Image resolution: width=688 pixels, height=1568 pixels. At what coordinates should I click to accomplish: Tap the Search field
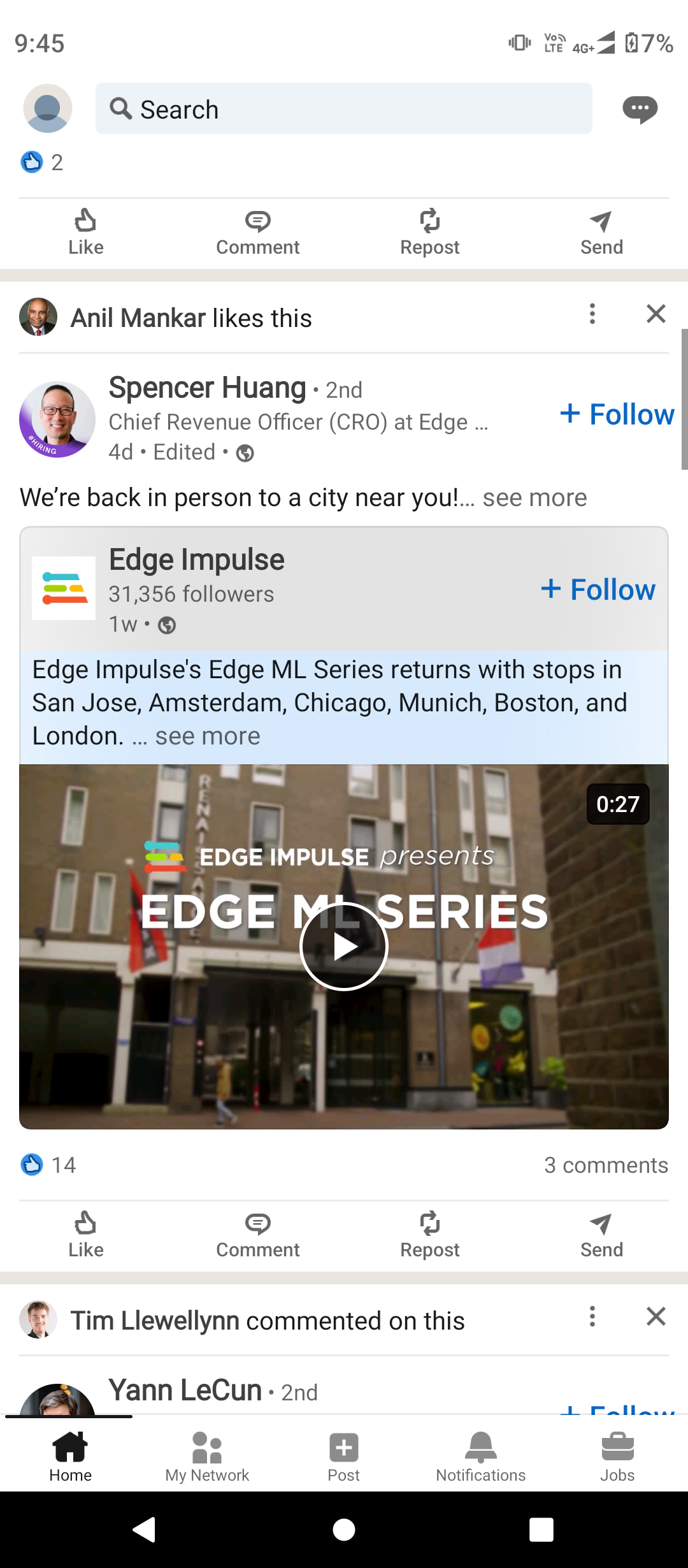344,109
